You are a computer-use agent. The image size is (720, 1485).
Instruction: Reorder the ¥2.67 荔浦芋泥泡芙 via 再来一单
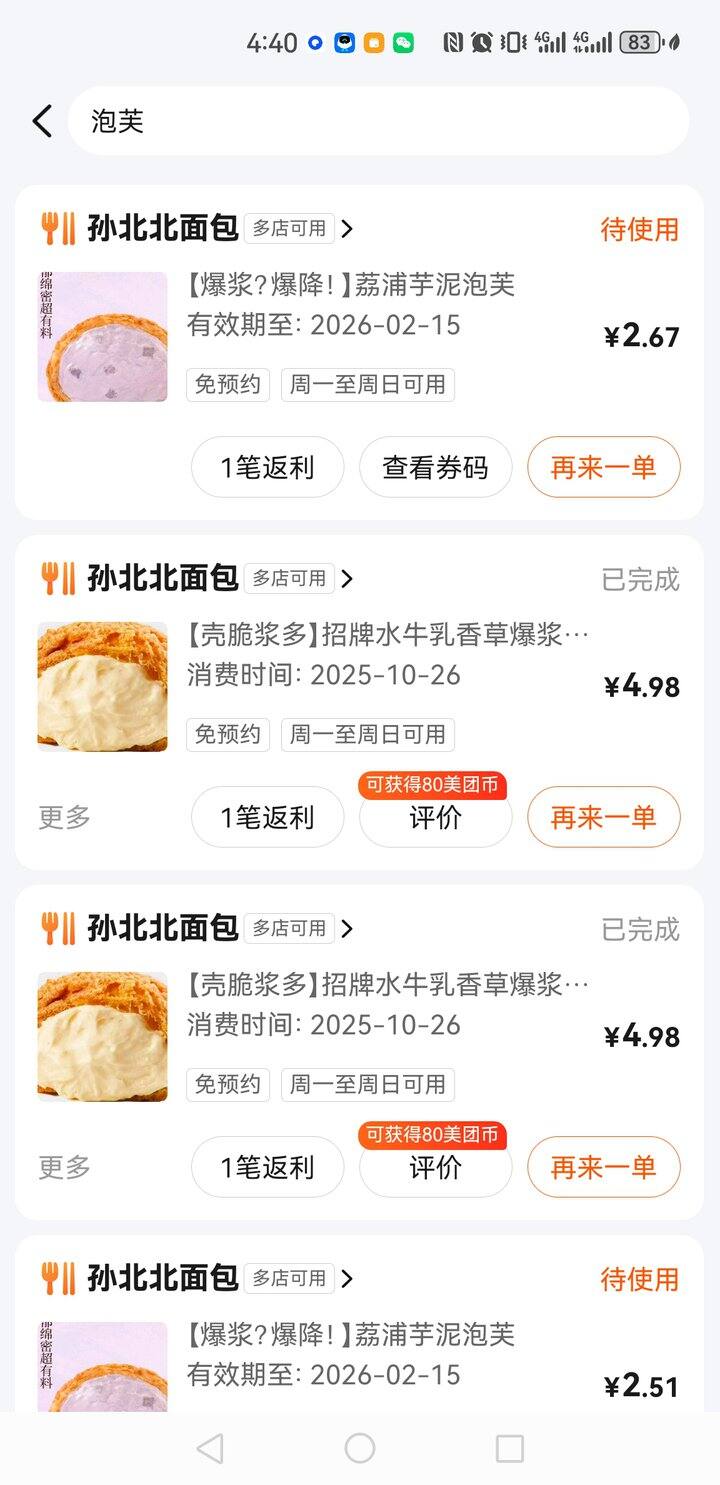coord(603,467)
